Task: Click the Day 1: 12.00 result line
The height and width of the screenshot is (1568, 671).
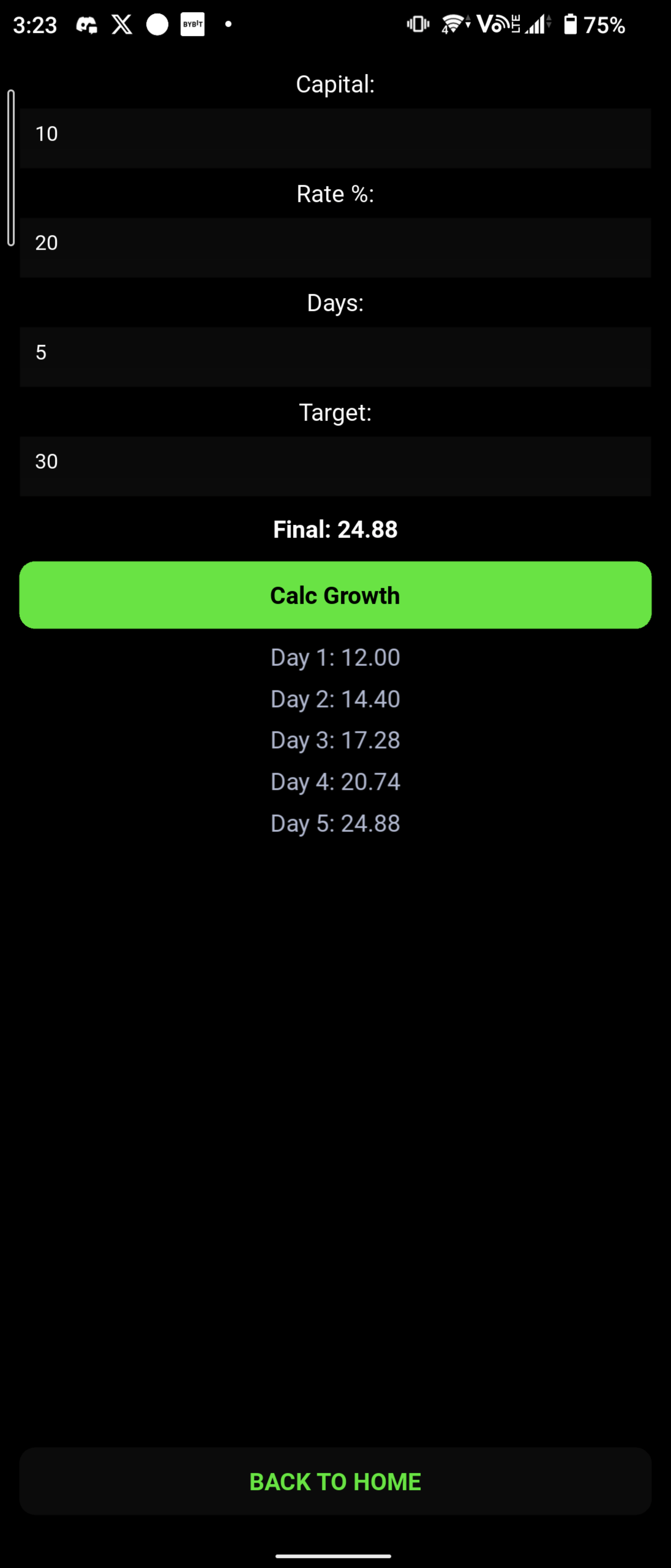Action: pos(335,657)
